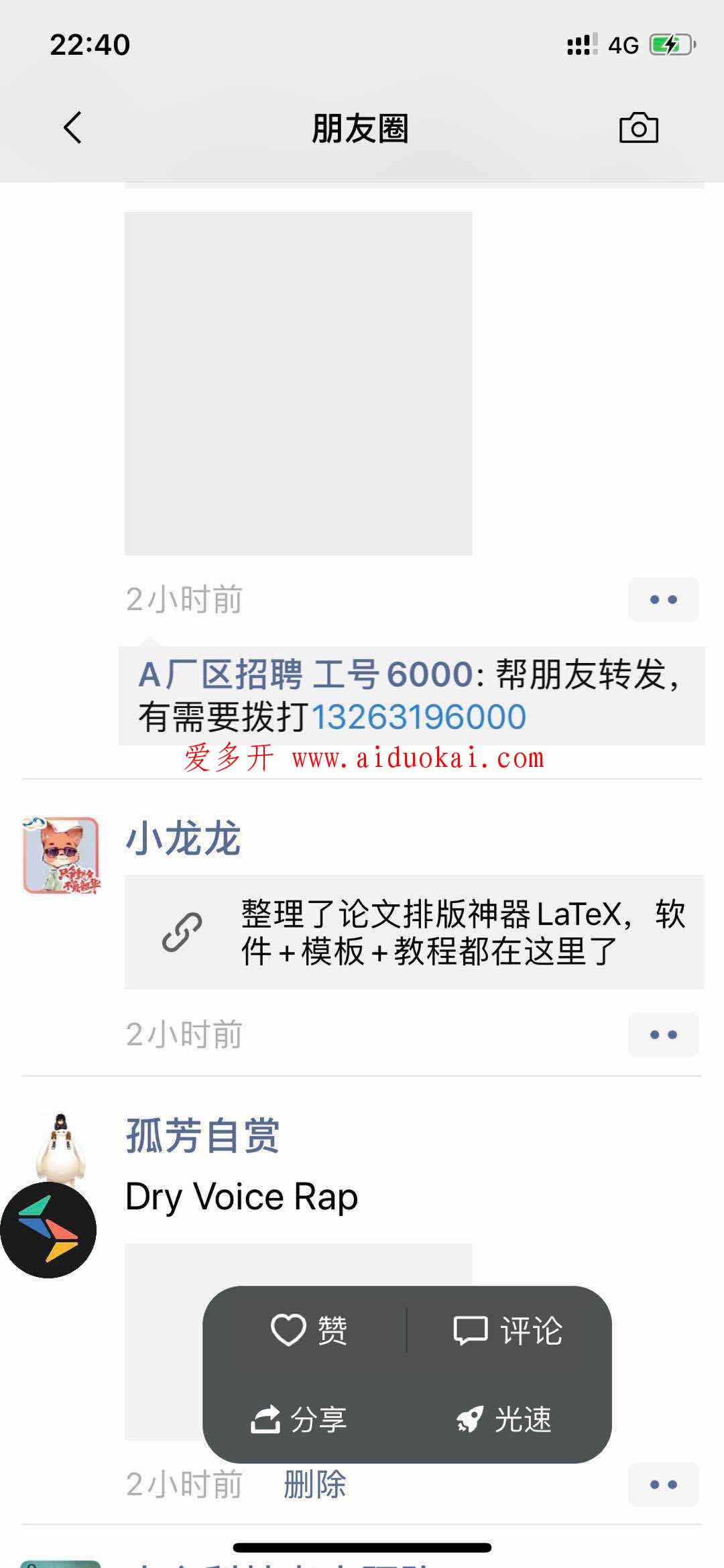Viewport: 724px width, 1568px height.
Task: Open the camera to post a moment
Action: click(x=638, y=127)
